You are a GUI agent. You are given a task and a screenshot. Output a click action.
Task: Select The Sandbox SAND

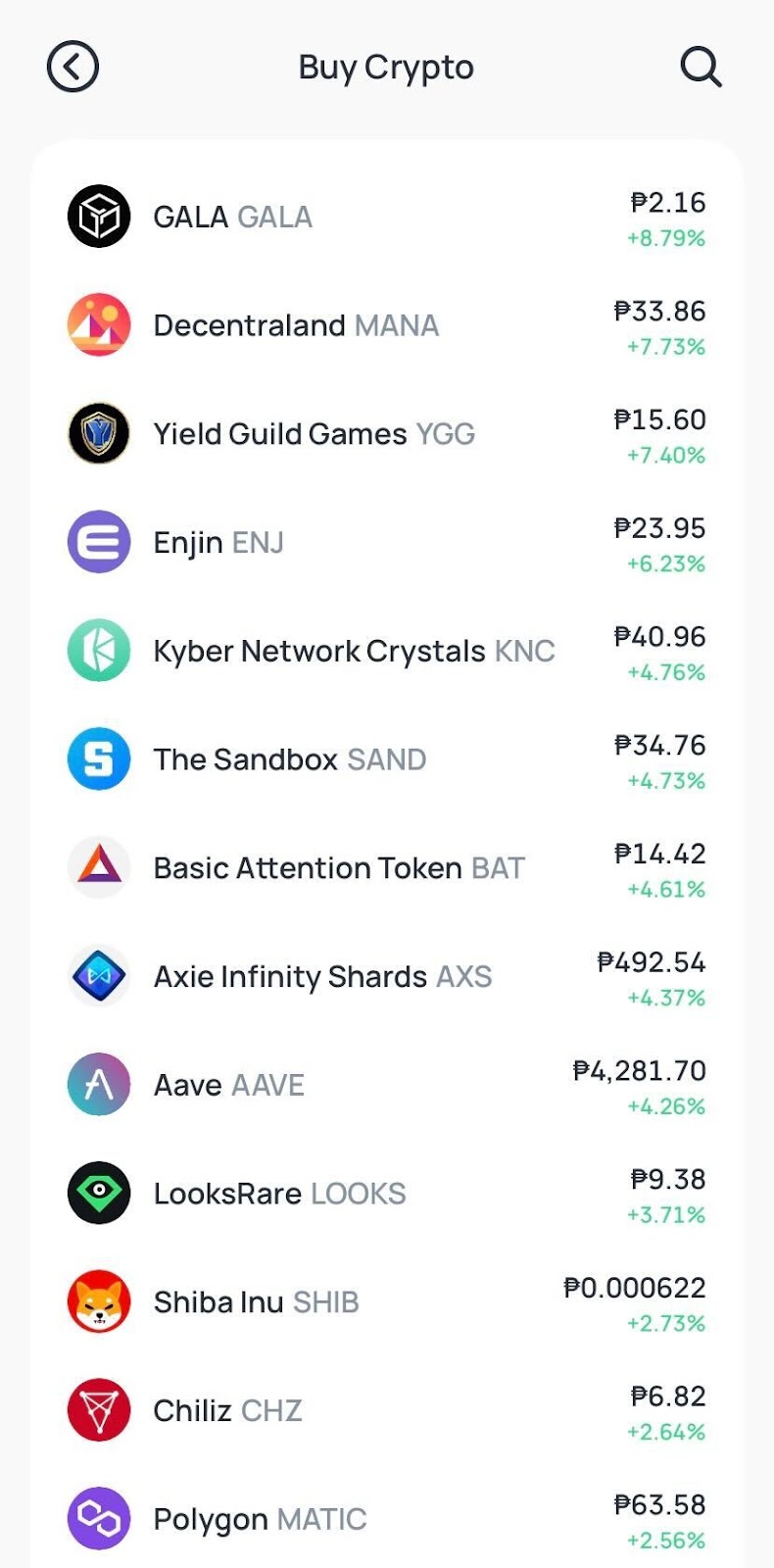pyautogui.click(x=386, y=759)
